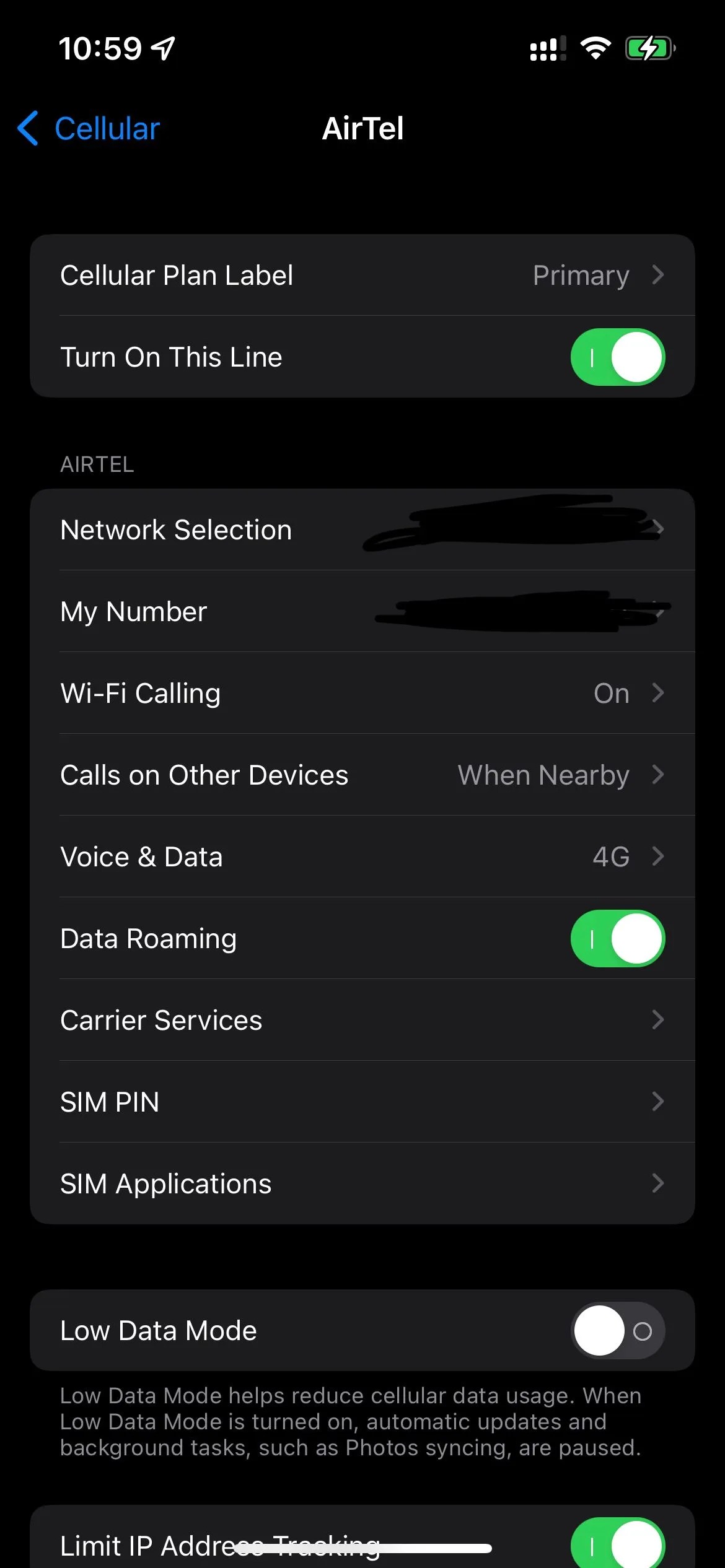
Task: Go back to Cellular settings
Action: pos(90,129)
